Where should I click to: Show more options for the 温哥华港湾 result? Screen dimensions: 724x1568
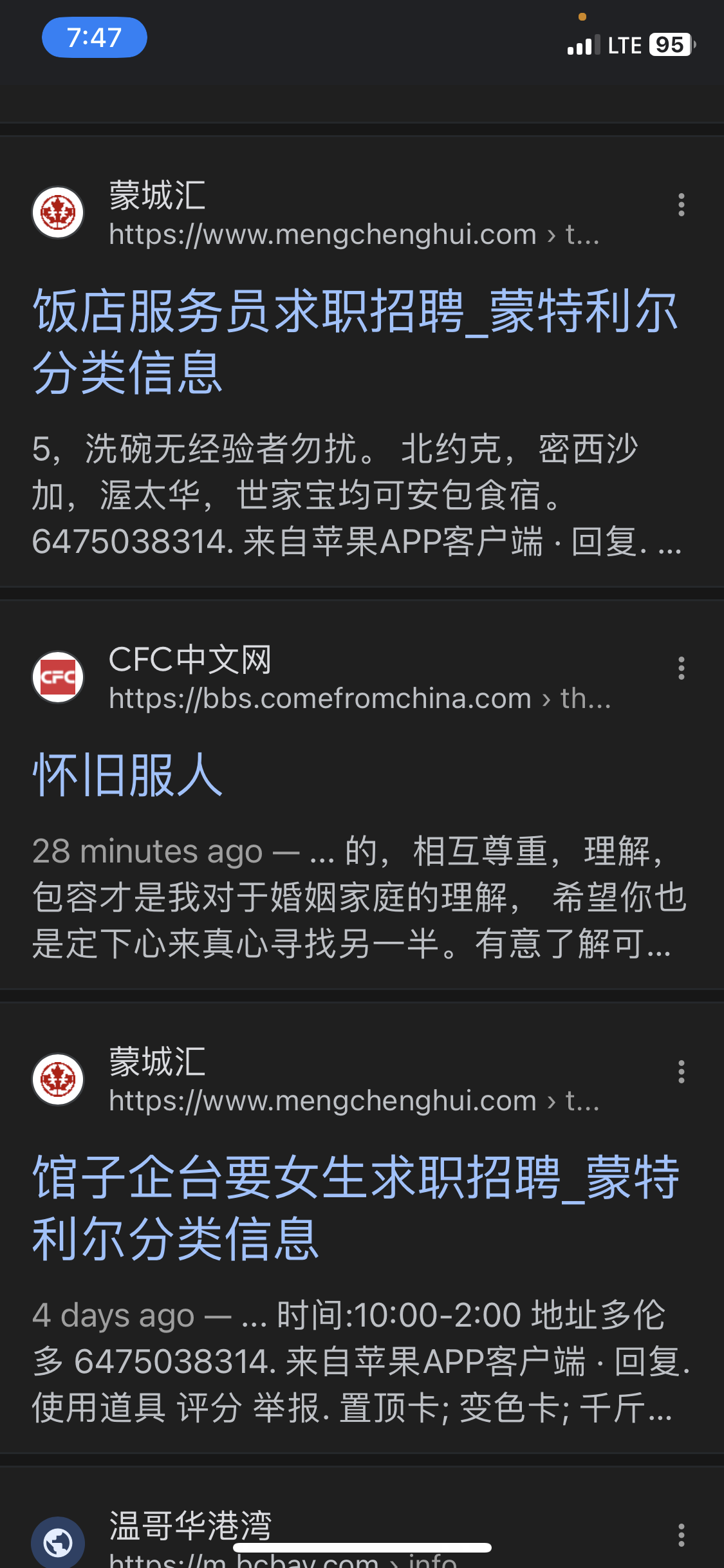681,1535
